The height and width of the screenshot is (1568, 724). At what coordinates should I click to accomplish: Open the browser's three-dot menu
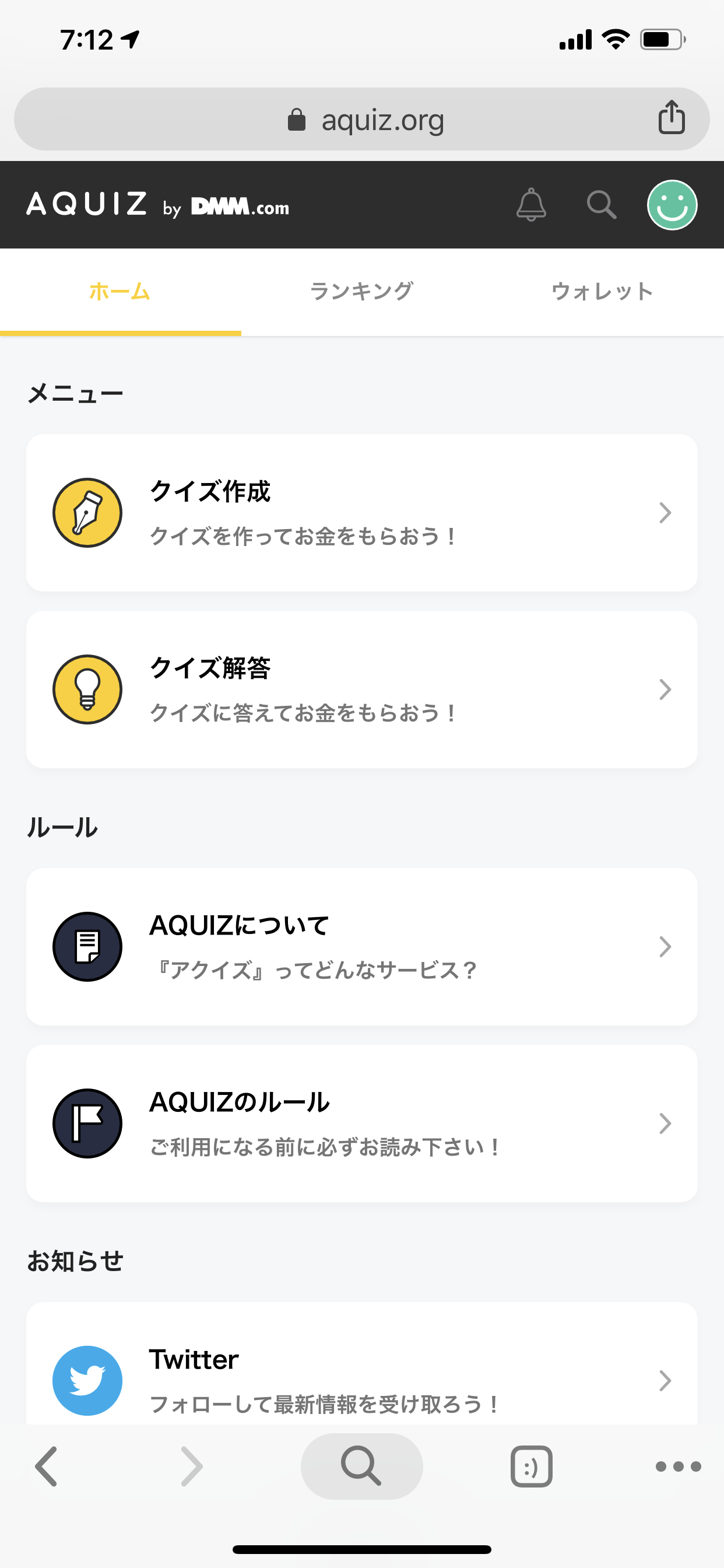[679, 1466]
